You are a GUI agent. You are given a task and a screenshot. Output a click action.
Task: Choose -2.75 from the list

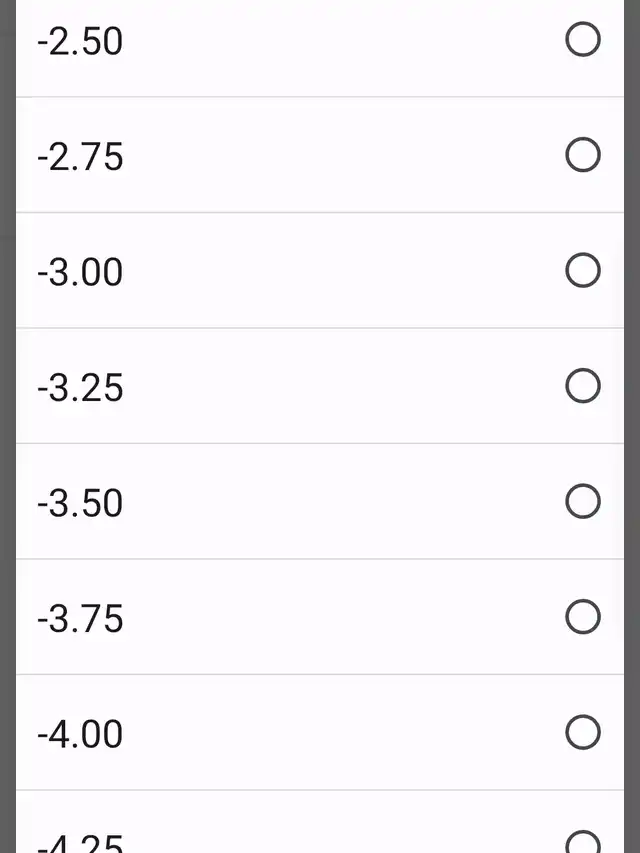[x=583, y=155]
